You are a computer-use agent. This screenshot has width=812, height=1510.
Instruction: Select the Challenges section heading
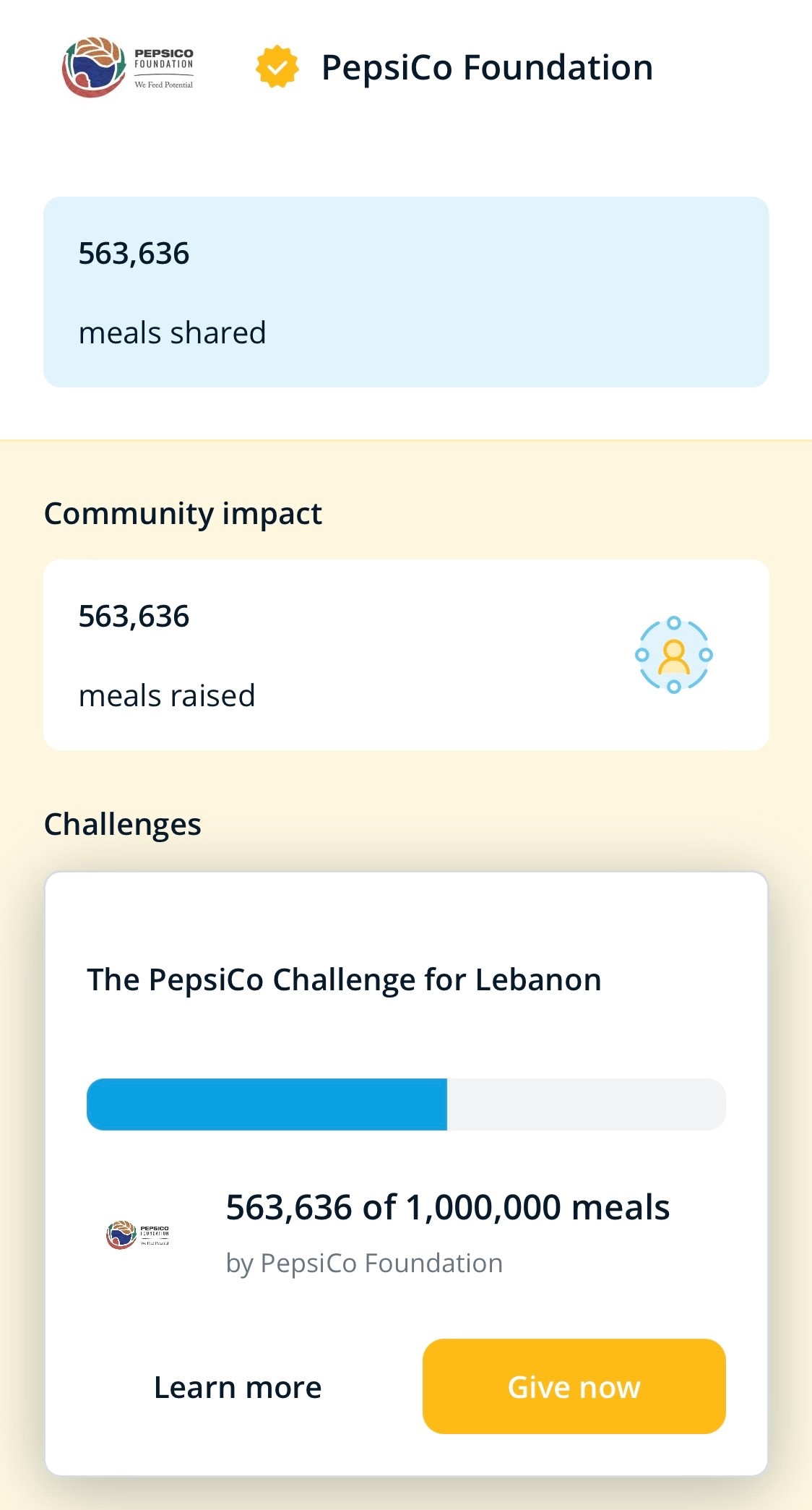(x=123, y=823)
